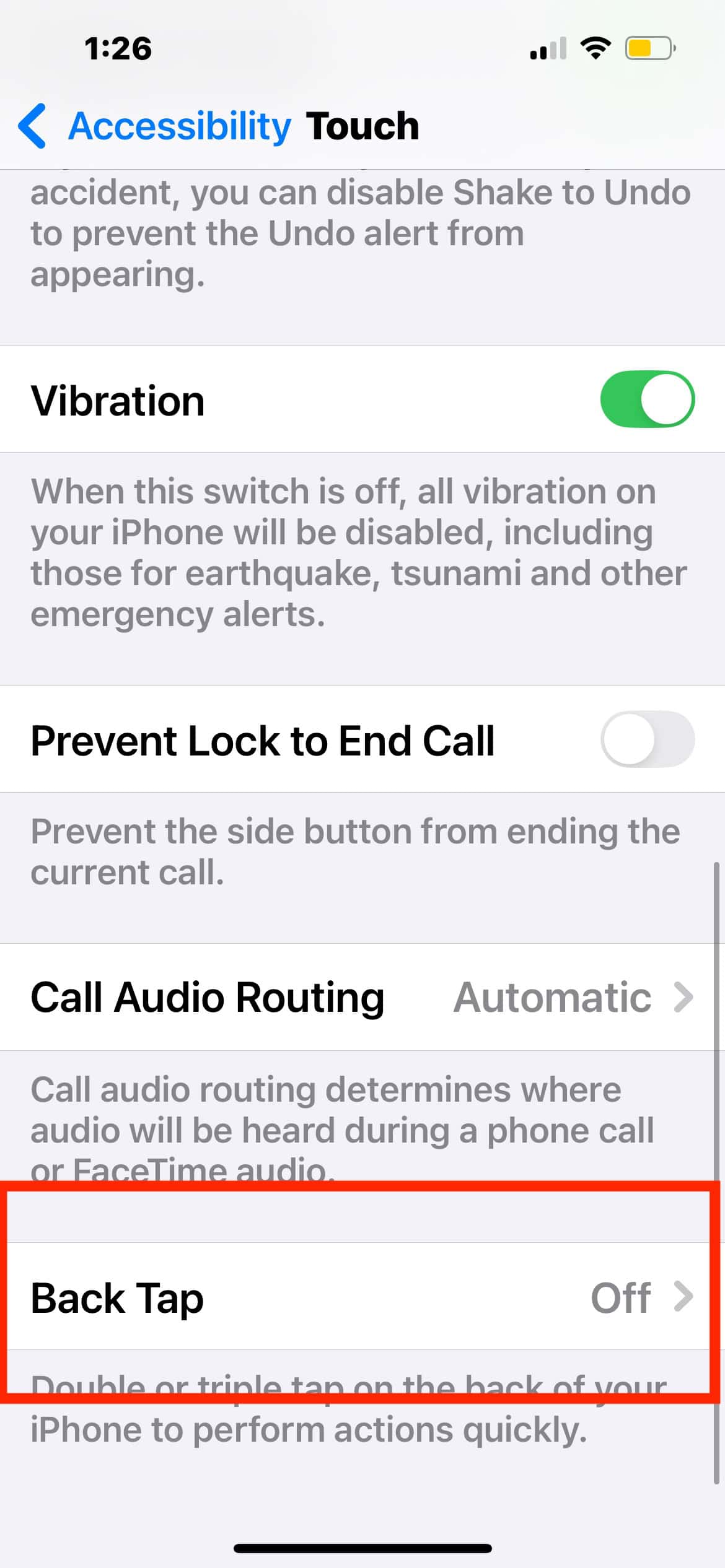Turn off the Vibration switch
The width and height of the screenshot is (725, 1568).
click(x=647, y=399)
